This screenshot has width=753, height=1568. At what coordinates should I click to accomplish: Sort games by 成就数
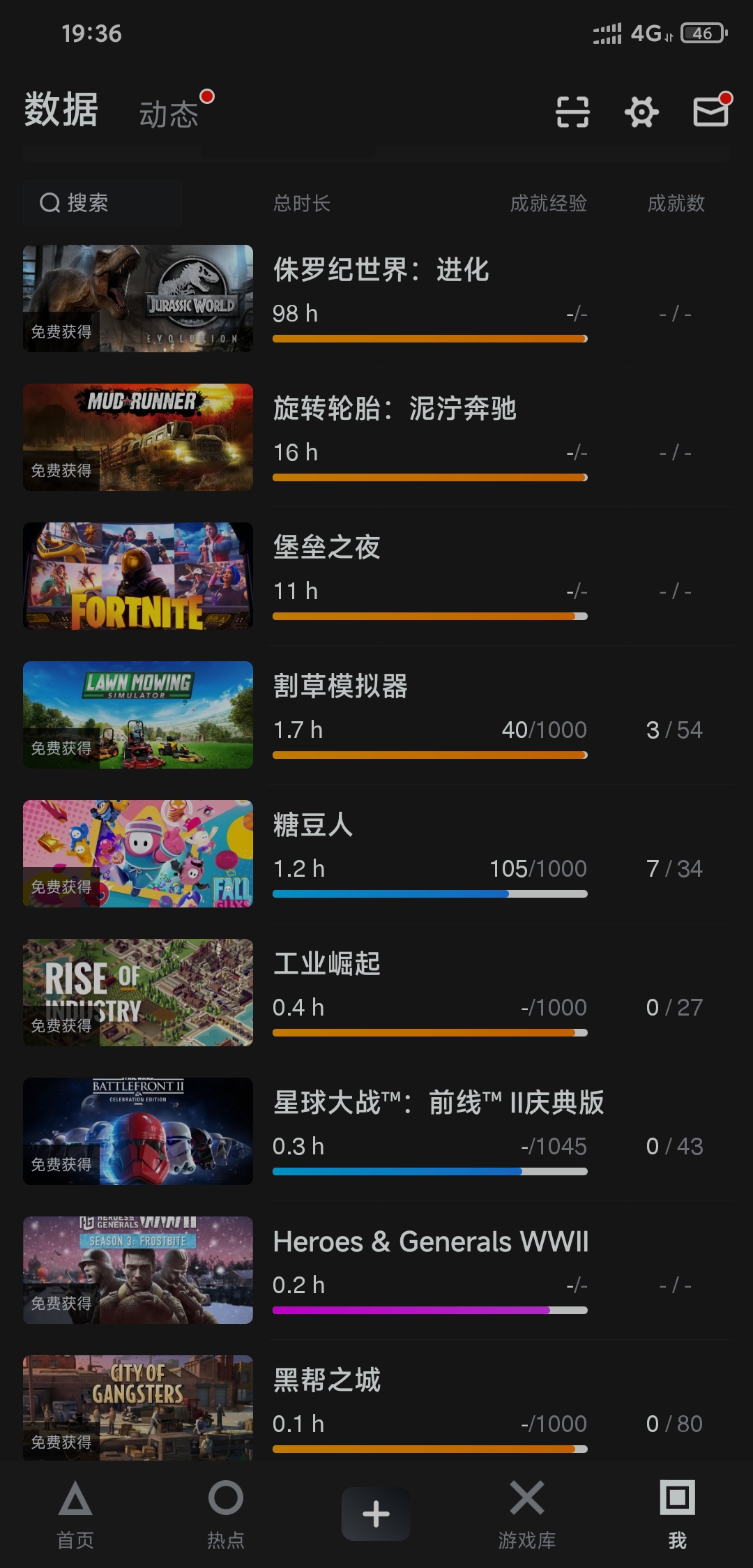point(676,204)
